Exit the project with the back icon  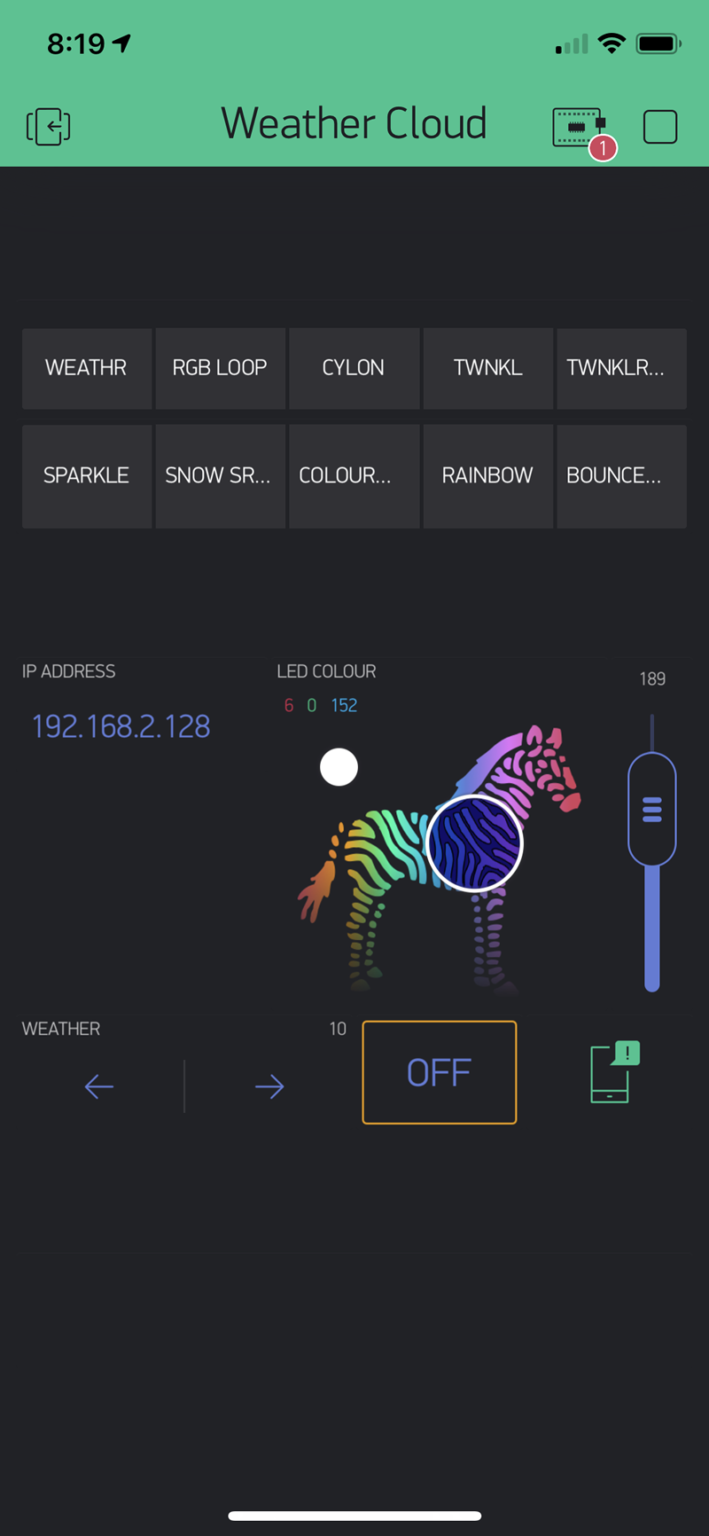(47, 126)
